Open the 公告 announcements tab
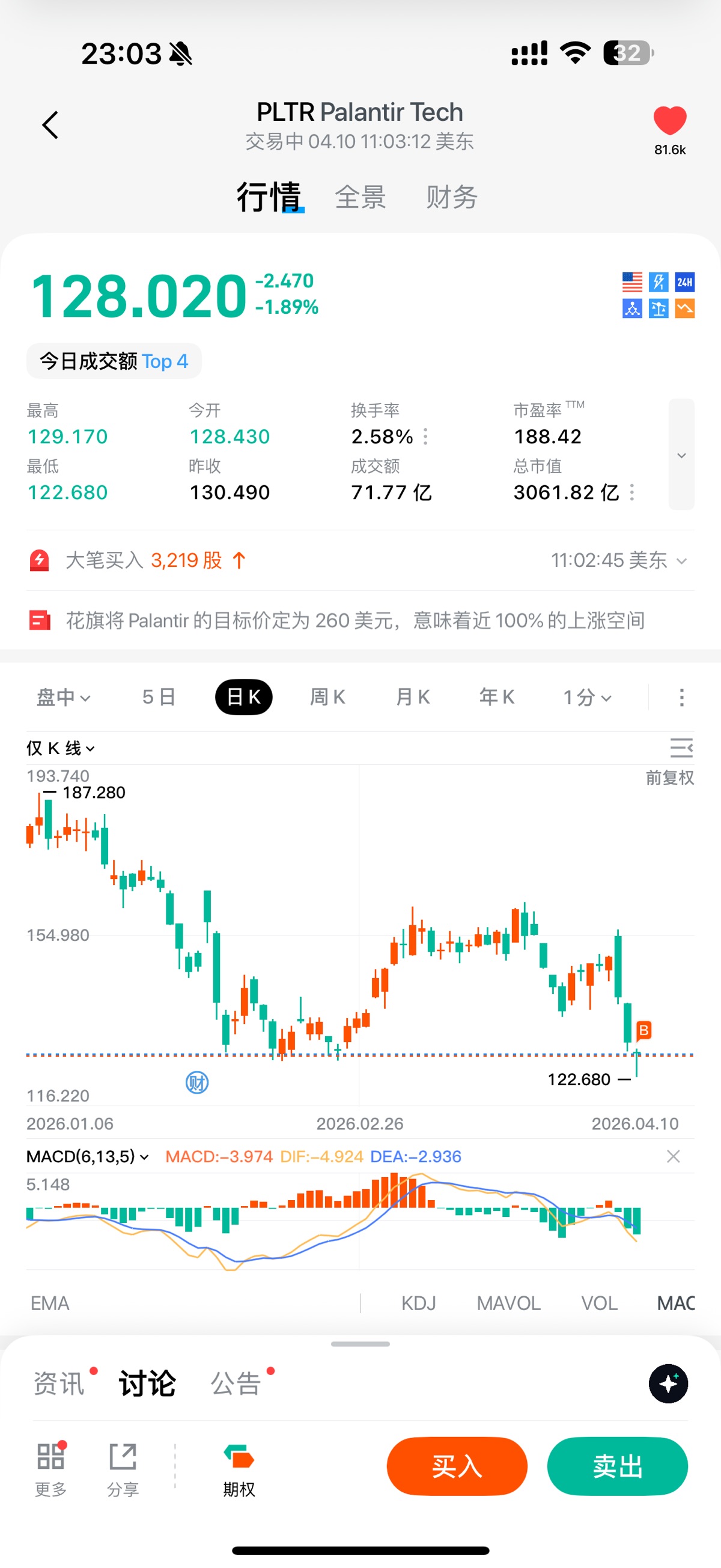Viewport: 721px width, 1568px height. click(236, 1383)
